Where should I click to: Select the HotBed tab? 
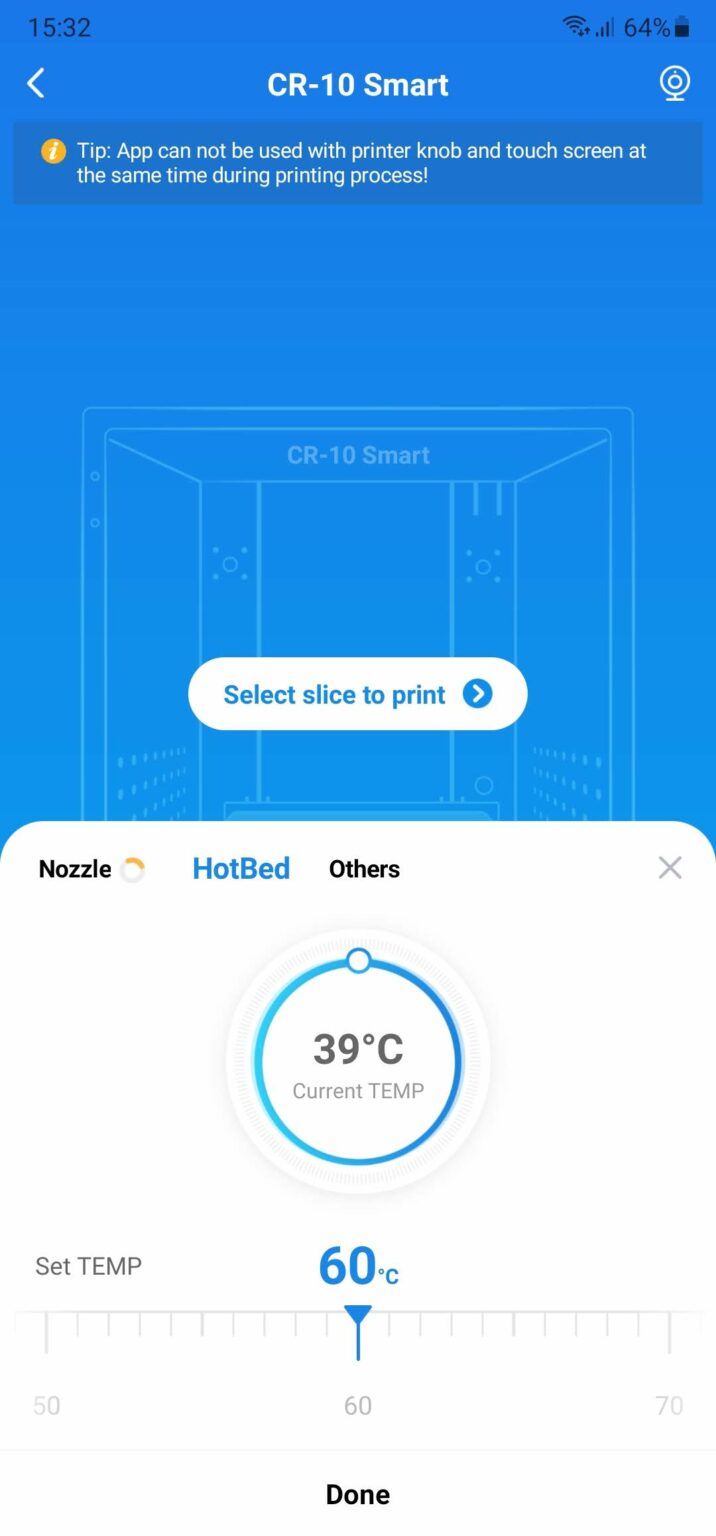click(x=241, y=869)
